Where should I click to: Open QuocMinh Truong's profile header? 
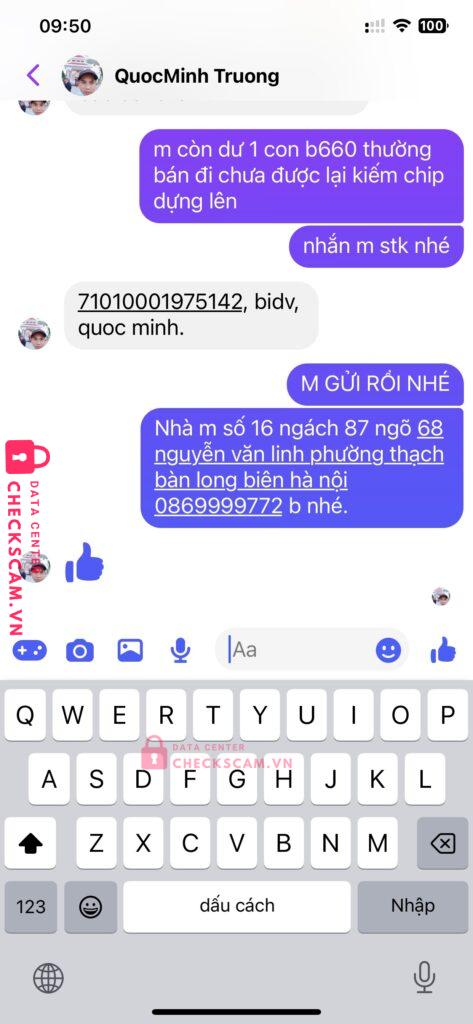point(171,76)
